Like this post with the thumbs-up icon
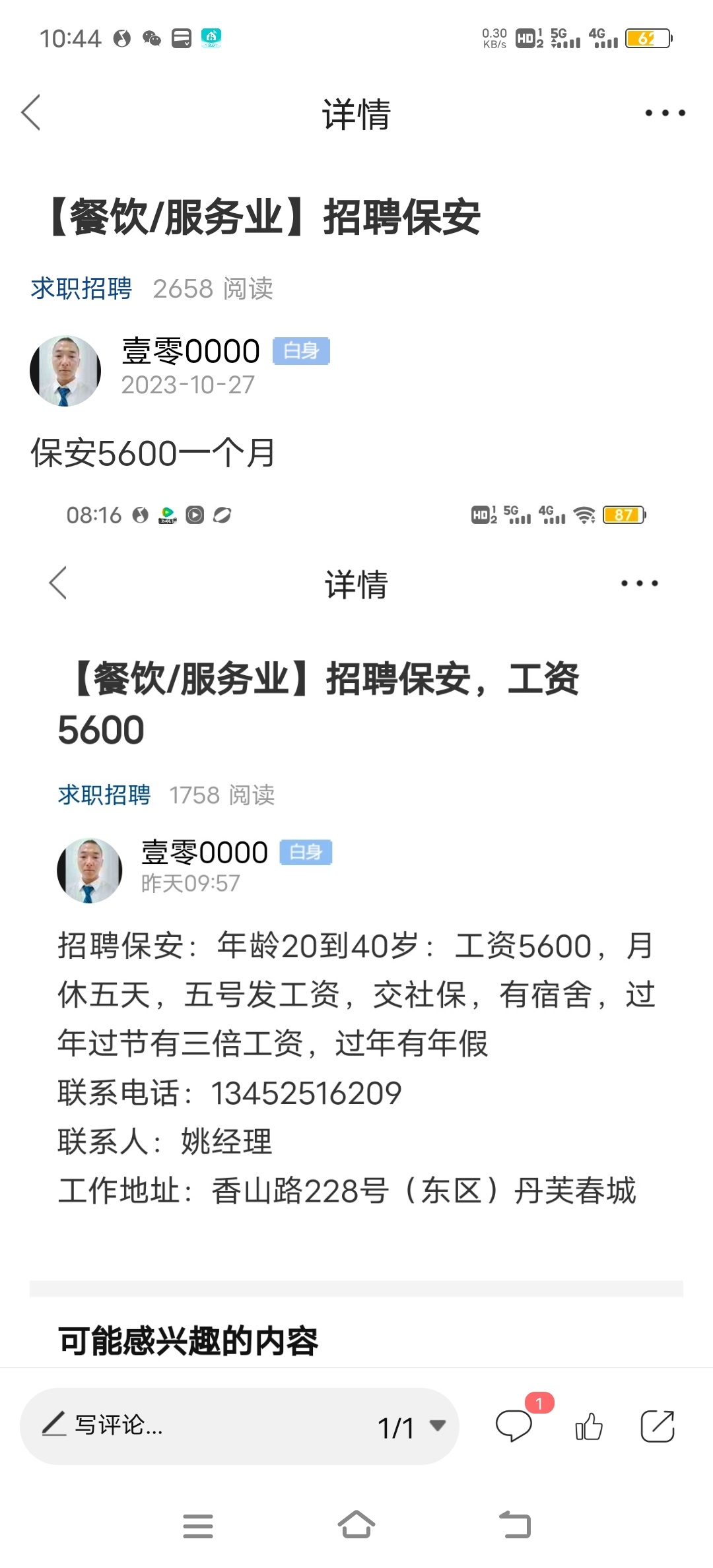 coord(588,1427)
